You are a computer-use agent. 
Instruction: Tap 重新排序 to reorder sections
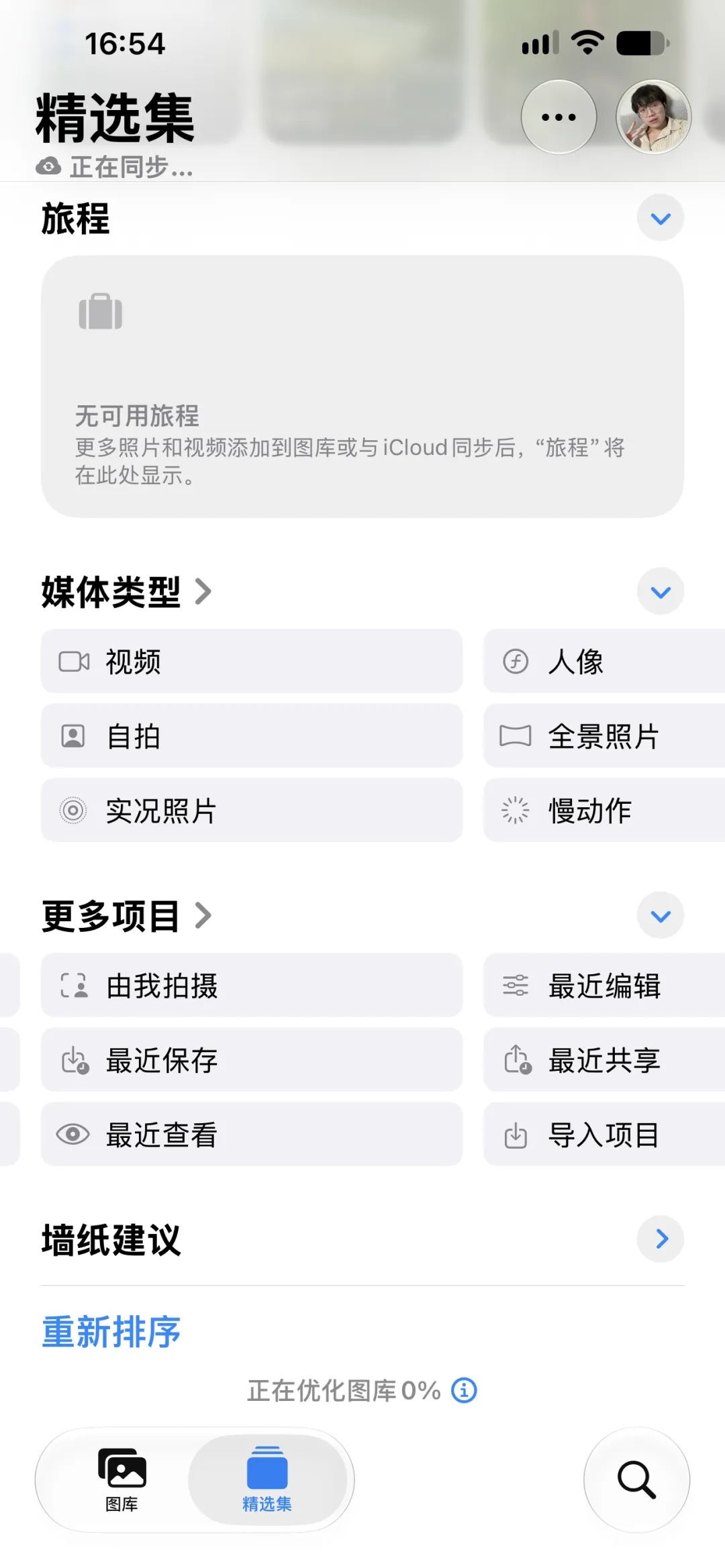click(111, 1332)
